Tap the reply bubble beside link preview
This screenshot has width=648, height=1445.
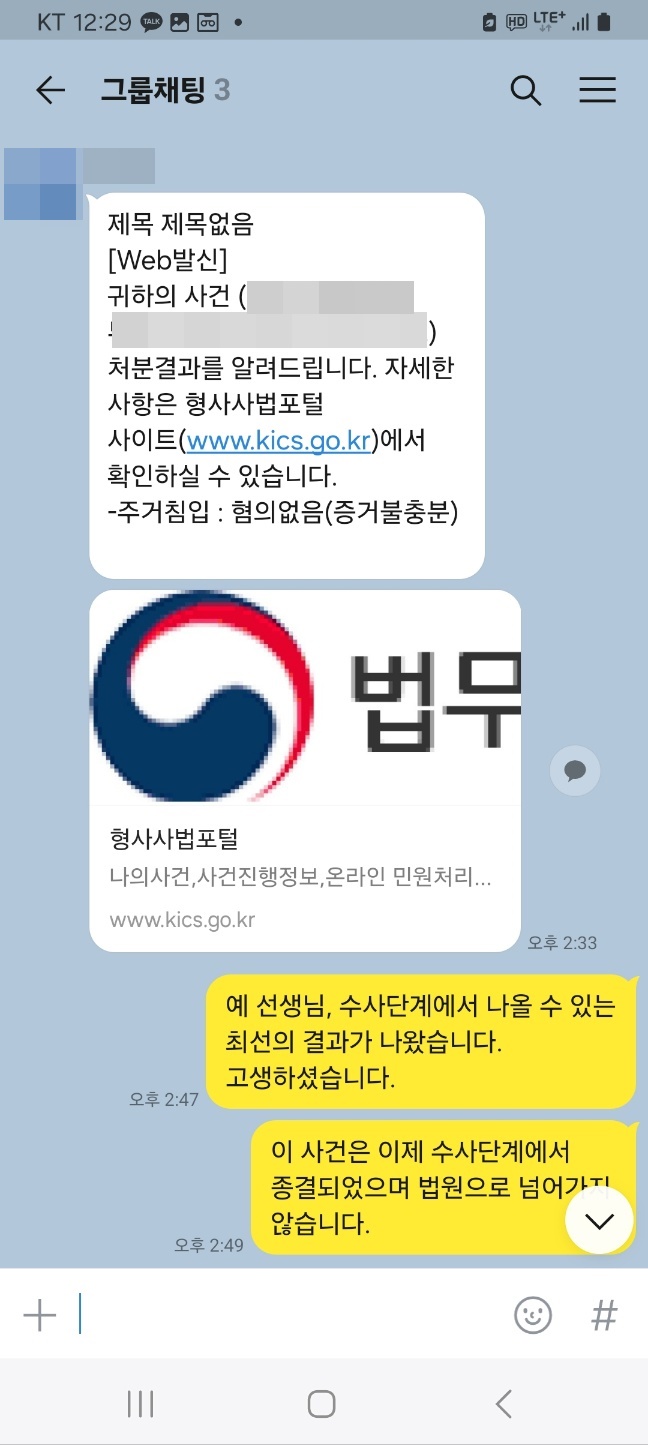[x=575, y=770]
